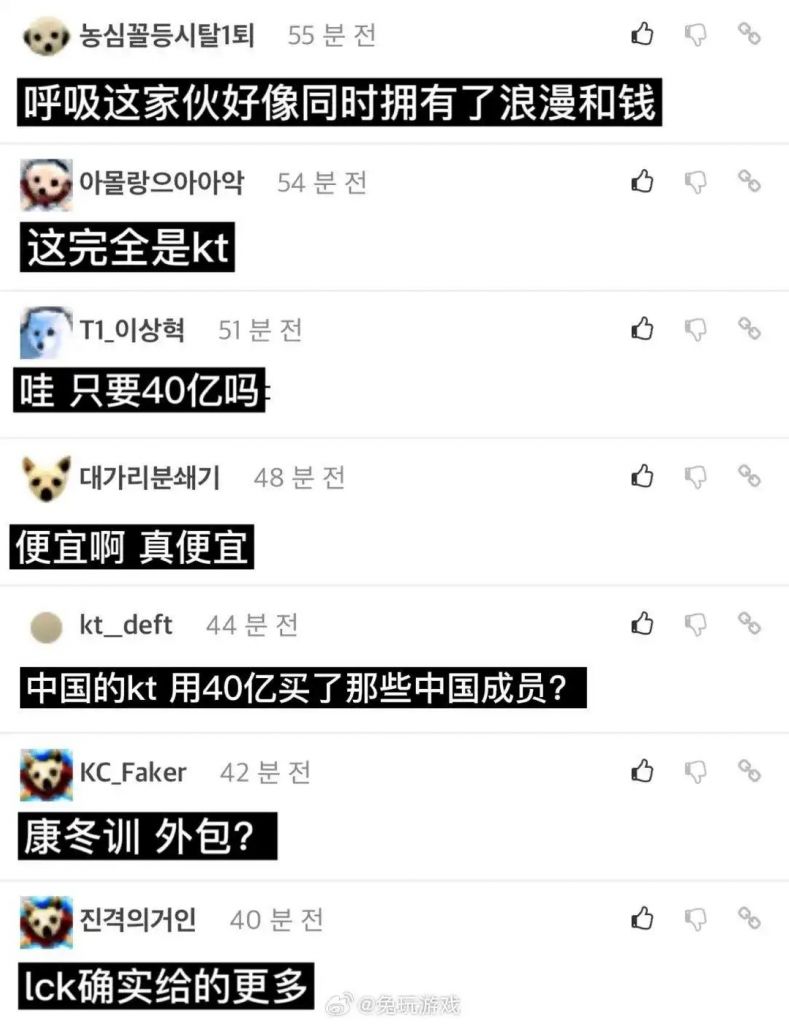Click the thumbs up icon on 대가리분쇄기's comment

point(641,477)
